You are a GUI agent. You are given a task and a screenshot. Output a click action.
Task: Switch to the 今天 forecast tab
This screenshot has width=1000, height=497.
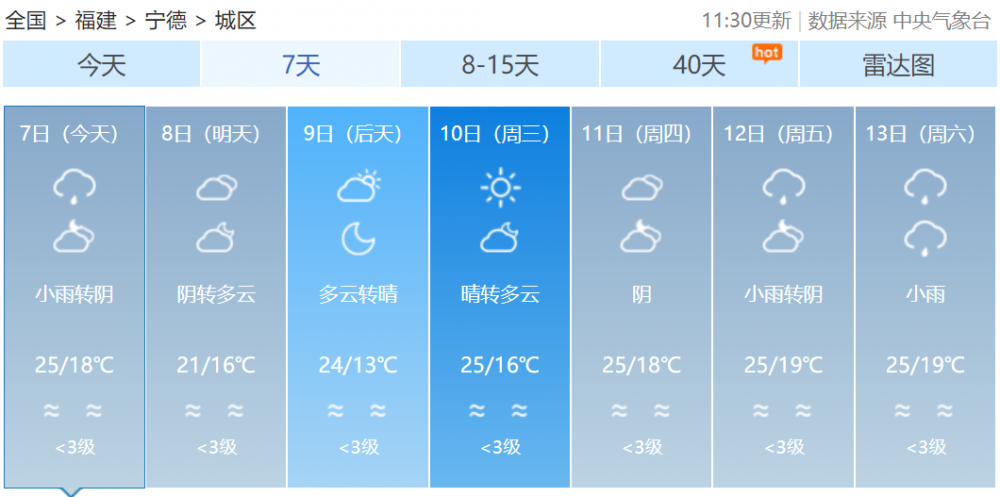(x=102, y=65)
